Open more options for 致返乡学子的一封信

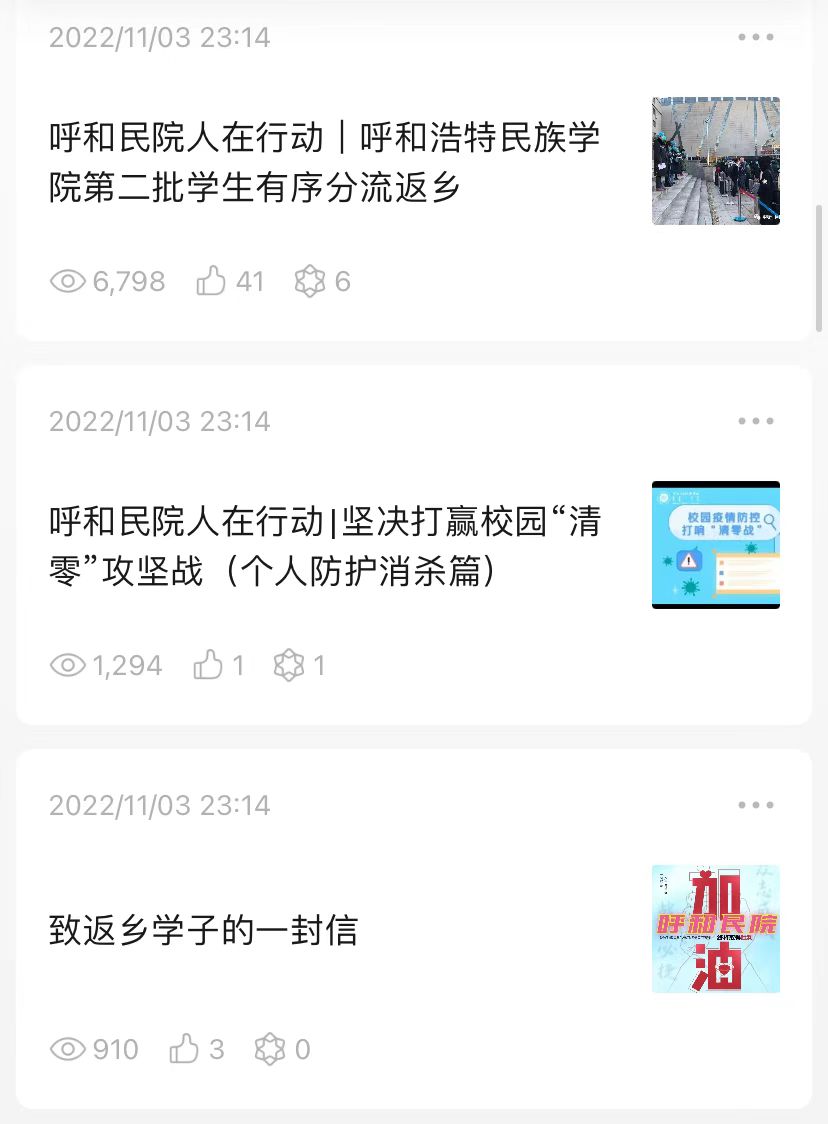756,805
